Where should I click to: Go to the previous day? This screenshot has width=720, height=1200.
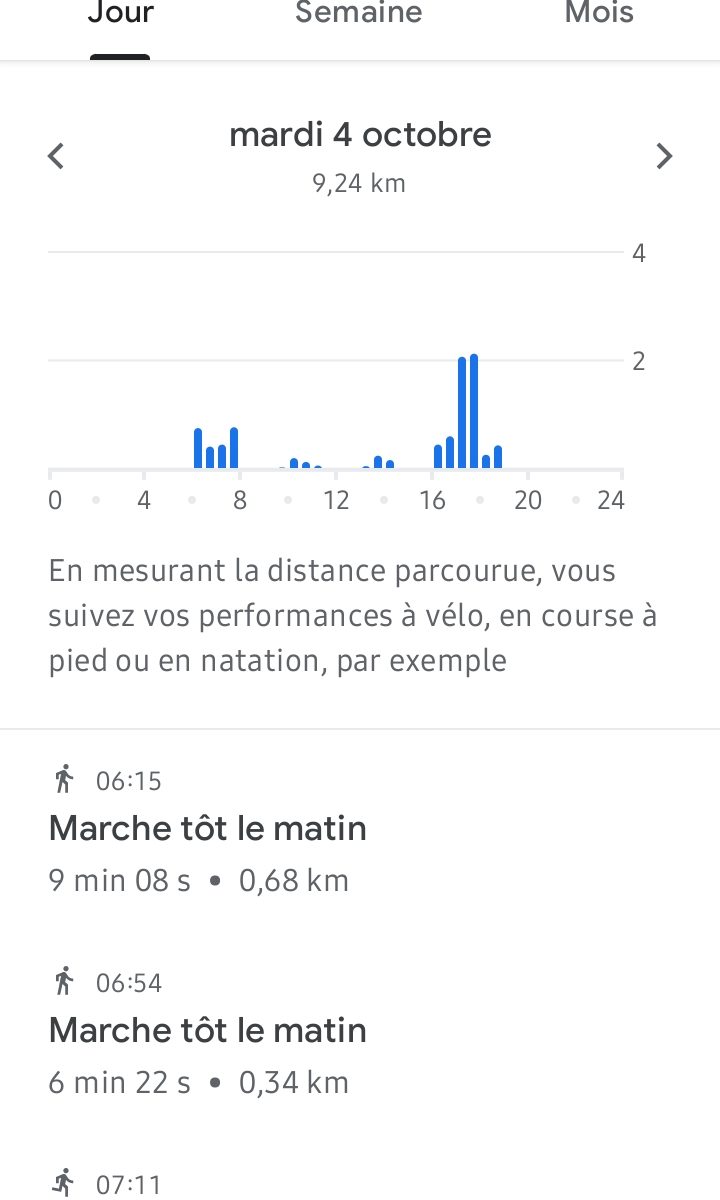point(56,156)
